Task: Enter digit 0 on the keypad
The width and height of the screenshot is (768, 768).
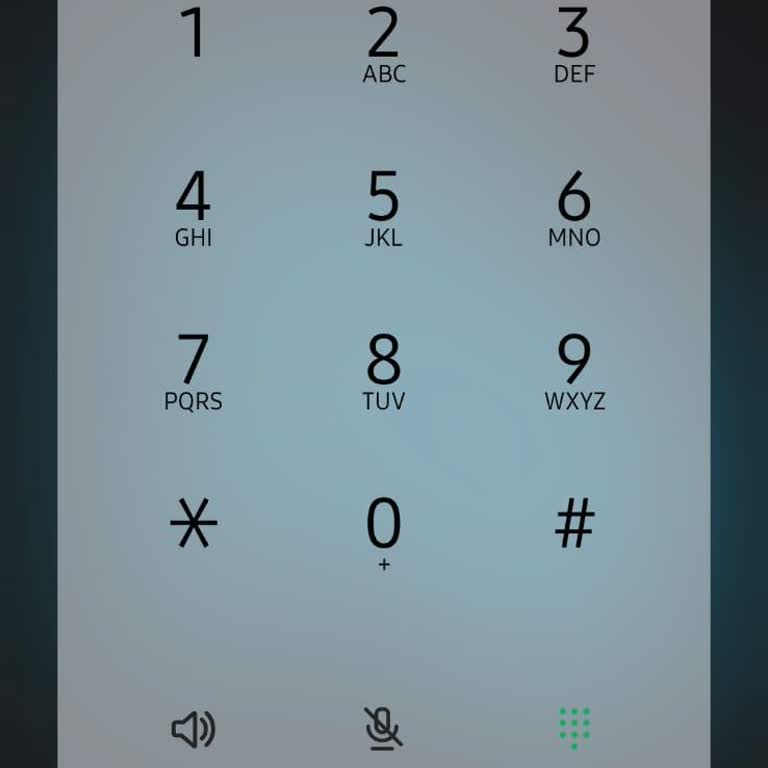Action: coord(384,532)
